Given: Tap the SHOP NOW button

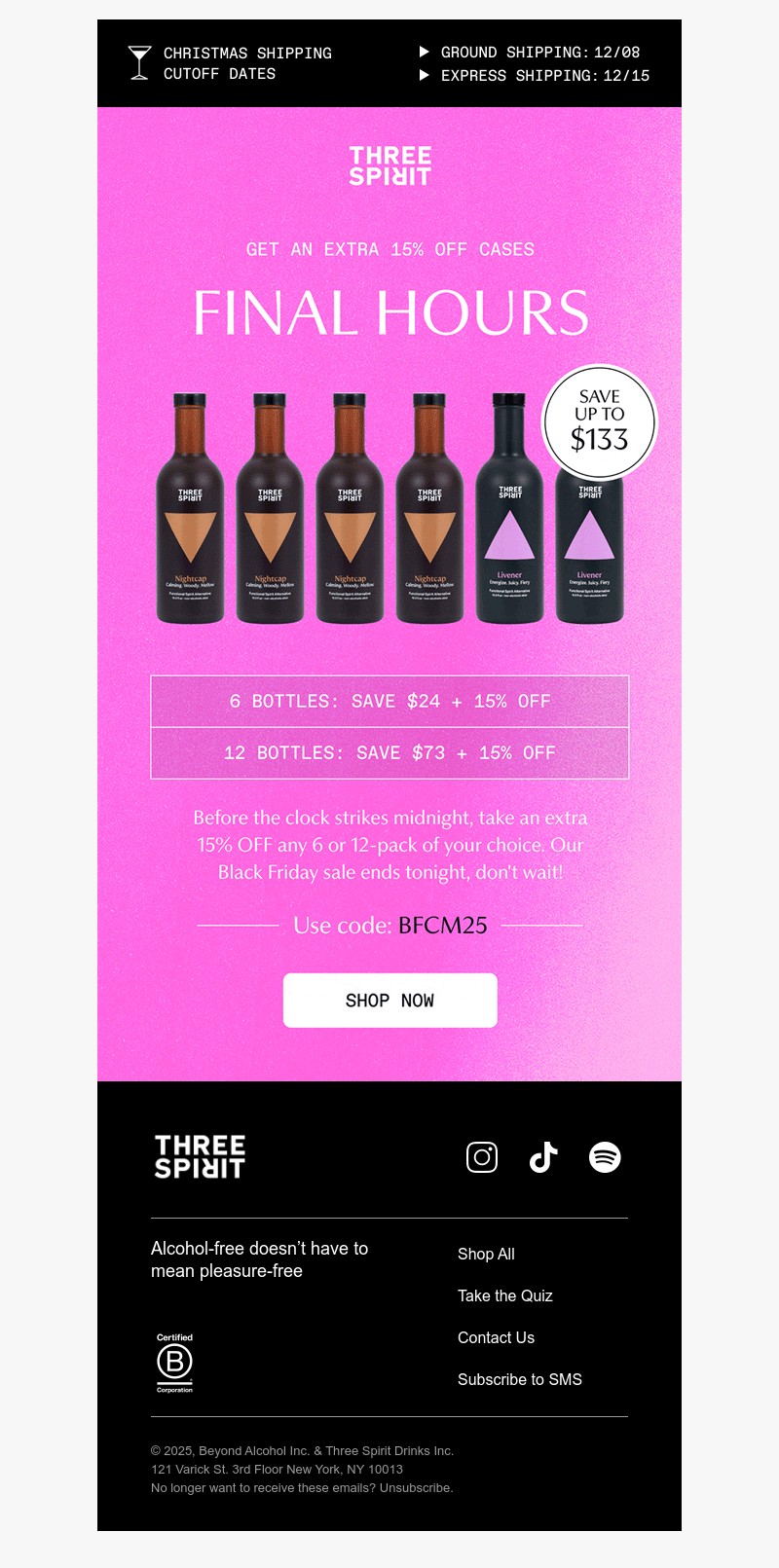Looking at the screenshot, I should pos(389,1001).
